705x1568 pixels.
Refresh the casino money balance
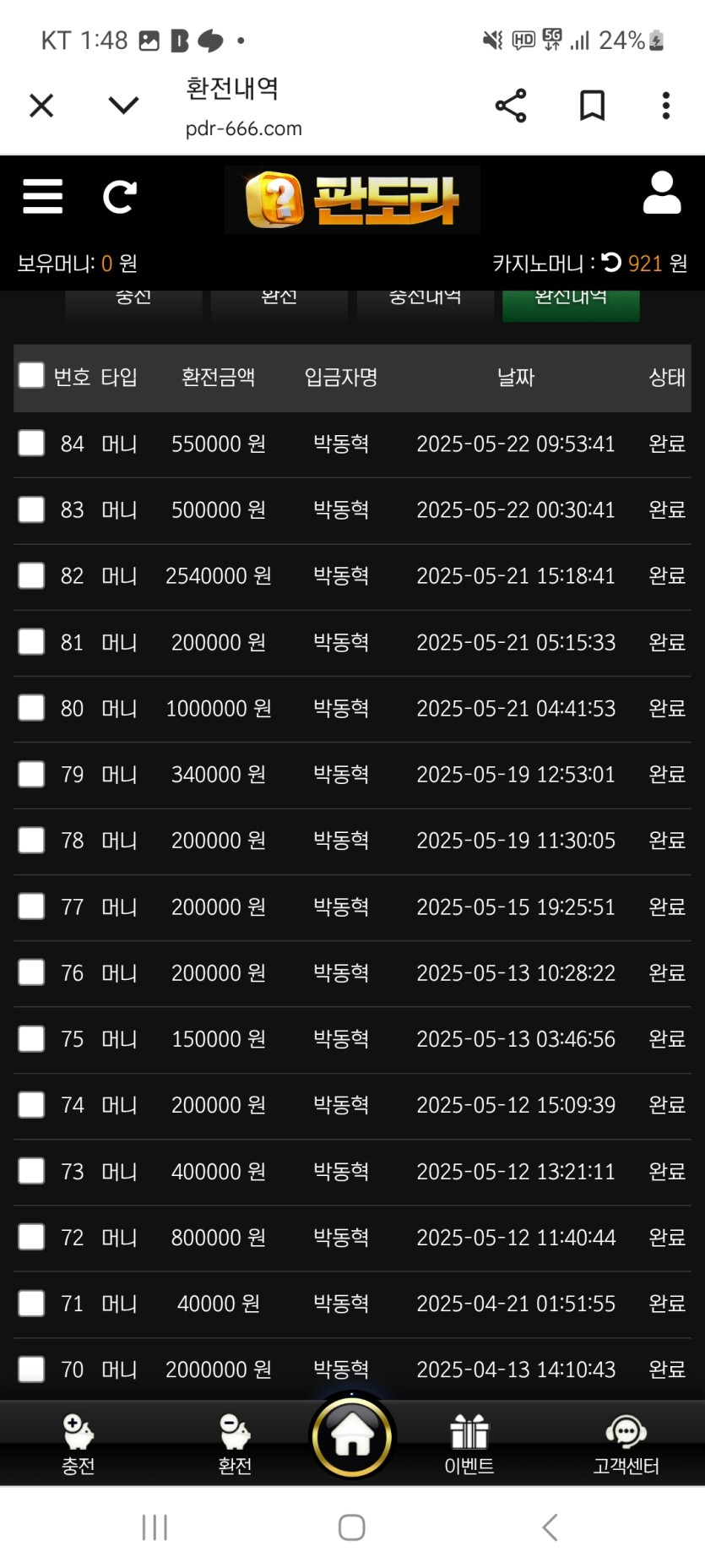point(611,263)
